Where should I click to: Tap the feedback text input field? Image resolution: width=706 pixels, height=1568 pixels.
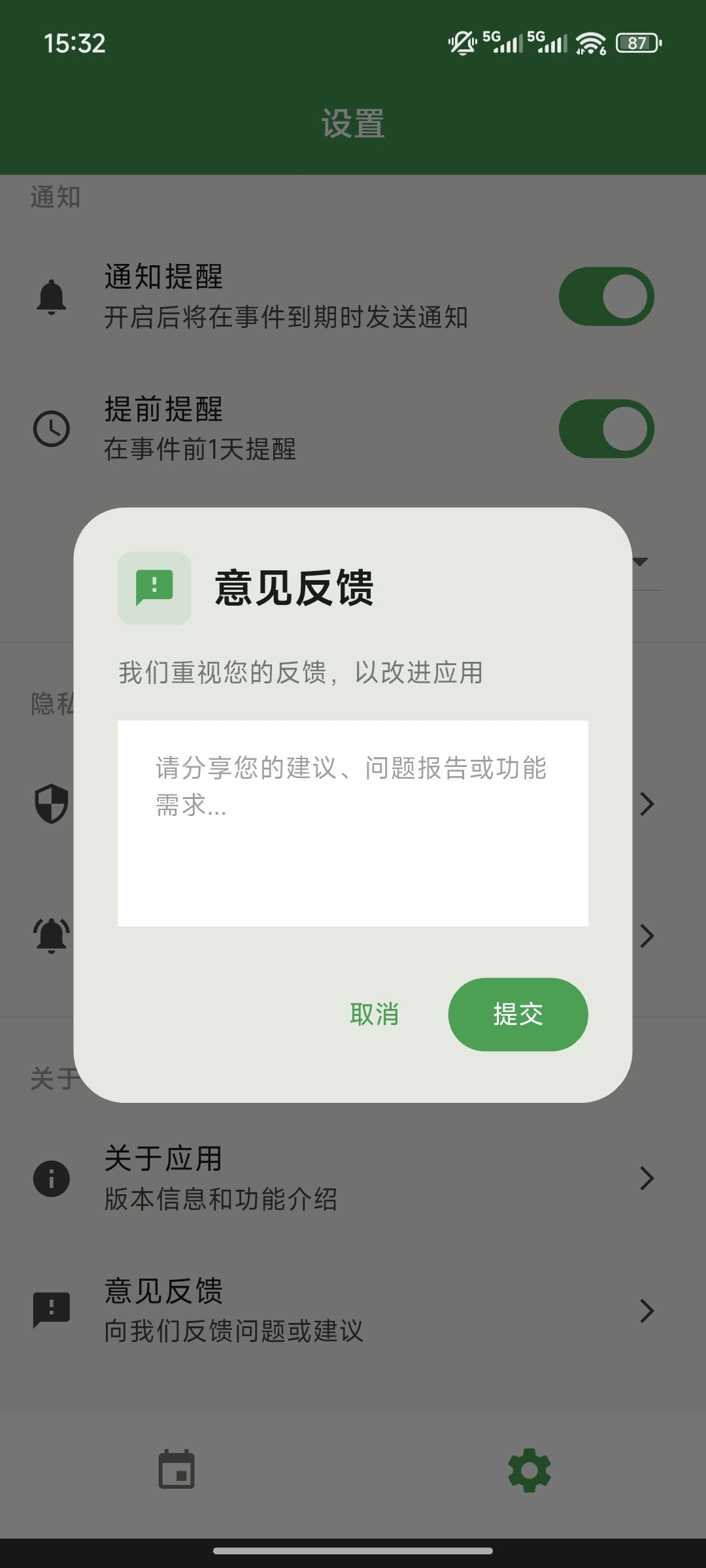coord(352,823)
